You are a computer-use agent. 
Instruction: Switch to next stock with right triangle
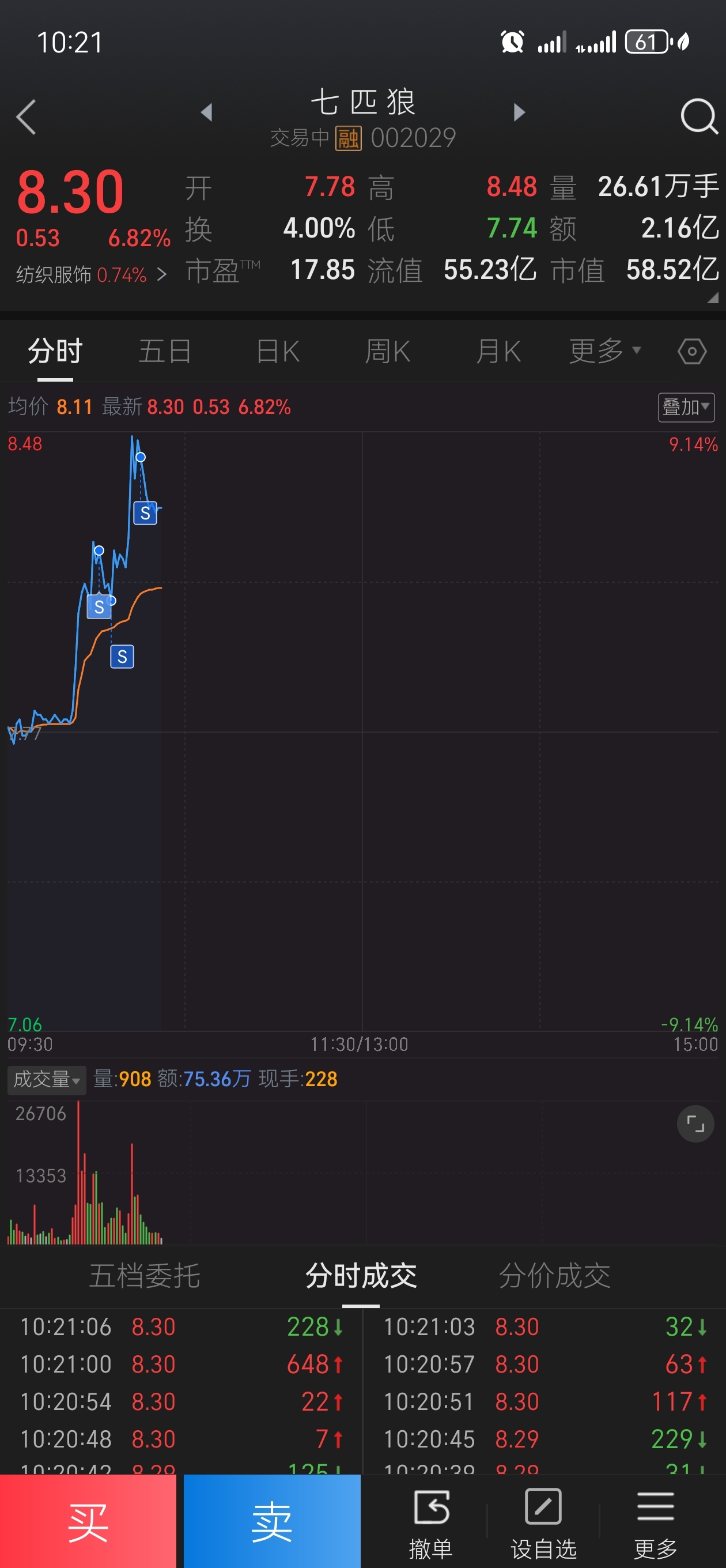point(519,112)
